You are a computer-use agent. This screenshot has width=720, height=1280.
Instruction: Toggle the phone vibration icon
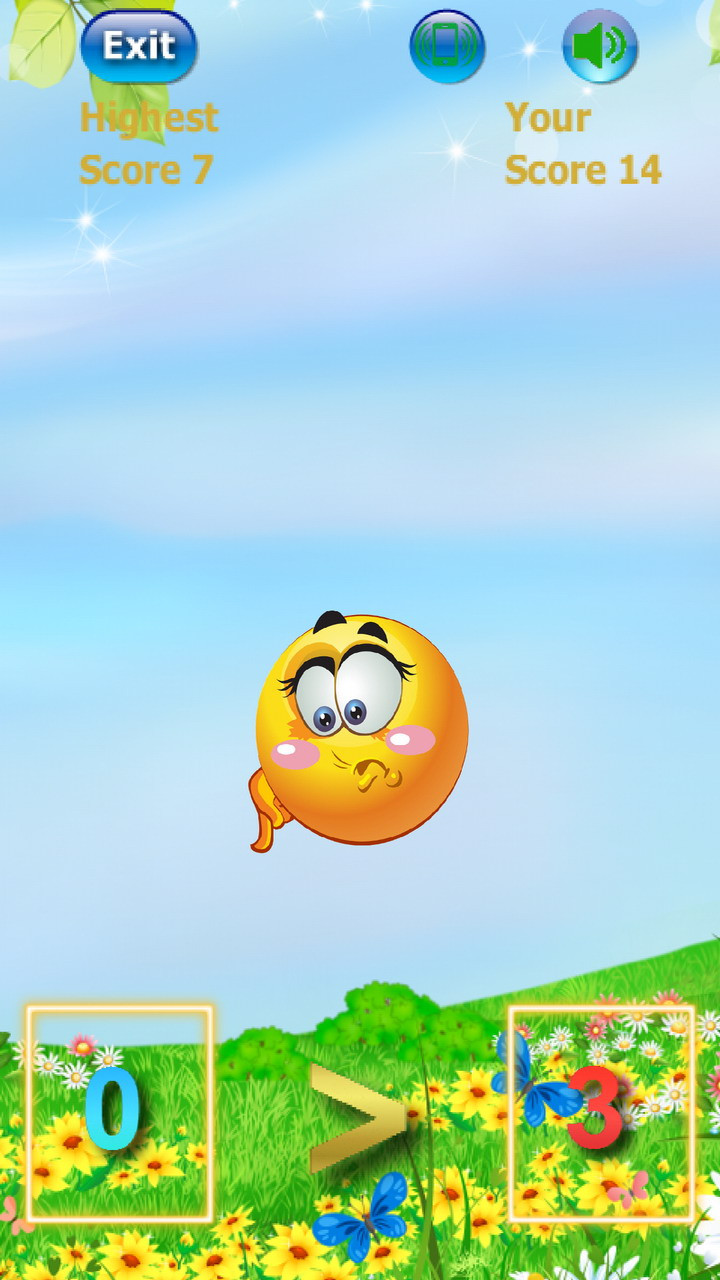[447, 47]
